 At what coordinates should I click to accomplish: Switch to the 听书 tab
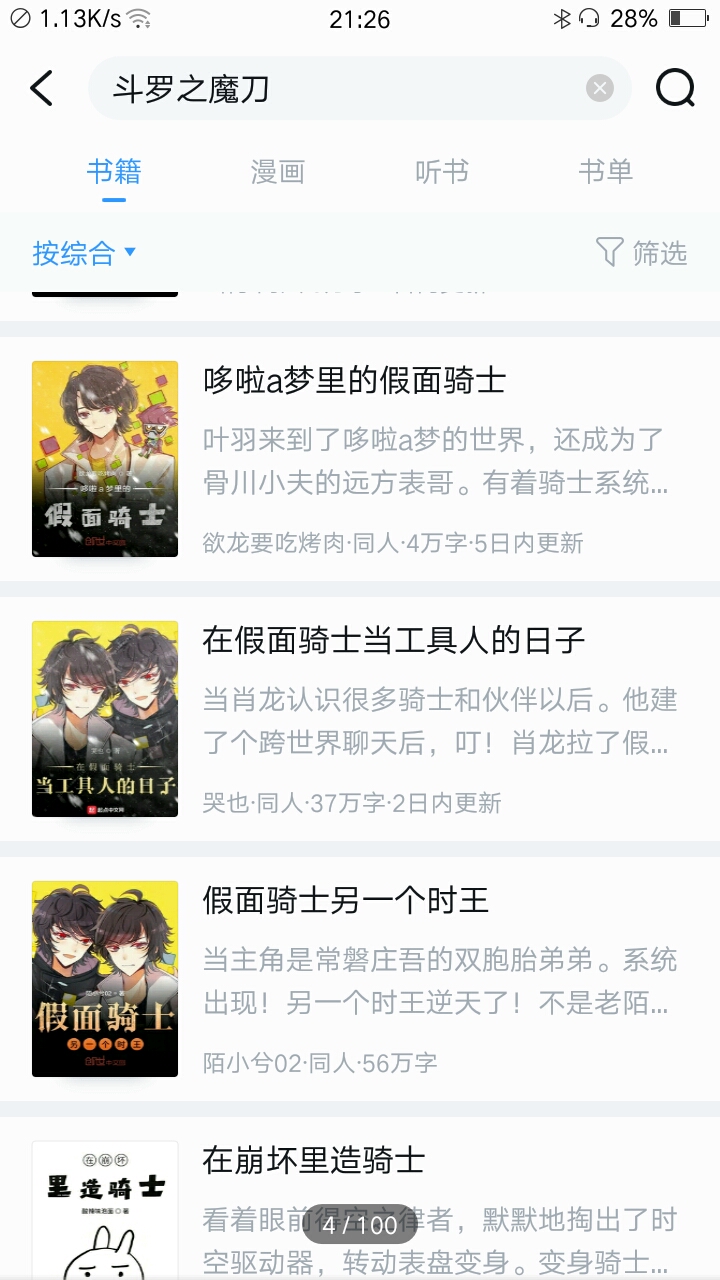[x=441, y=172]
